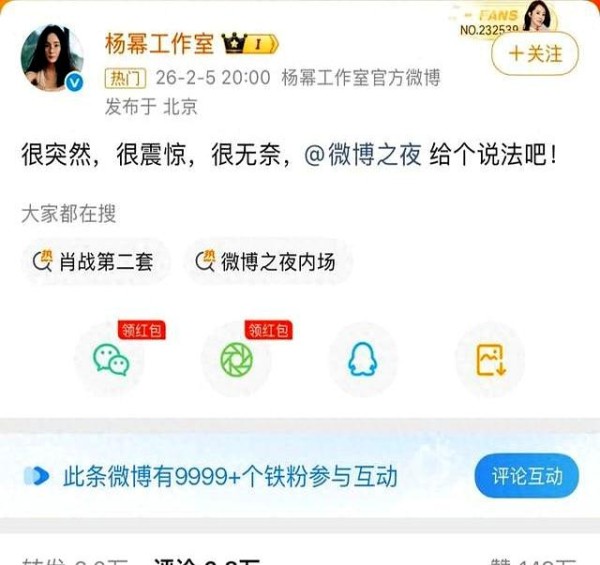Viewport: 600px width, 565px height.
Task: Open the @微博之夜 mention
Action: (x=361, y=157)
